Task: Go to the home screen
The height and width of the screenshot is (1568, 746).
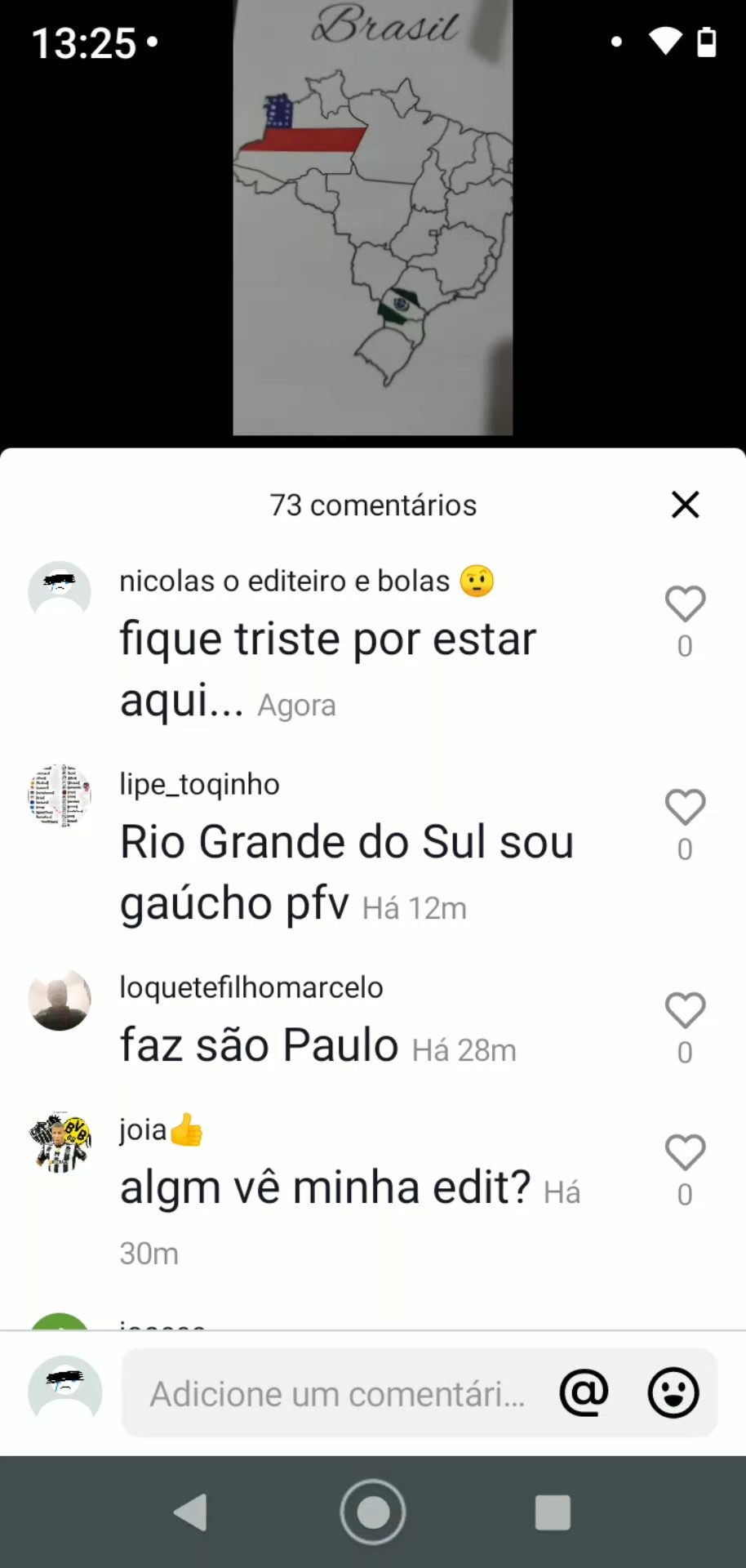Action: click(373, 1512)
